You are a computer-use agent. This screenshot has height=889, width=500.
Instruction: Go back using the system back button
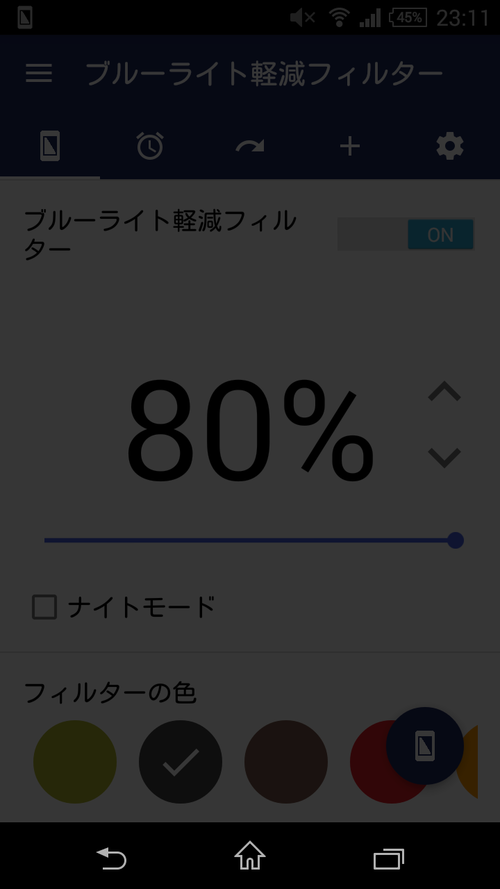tap(111, 858)
